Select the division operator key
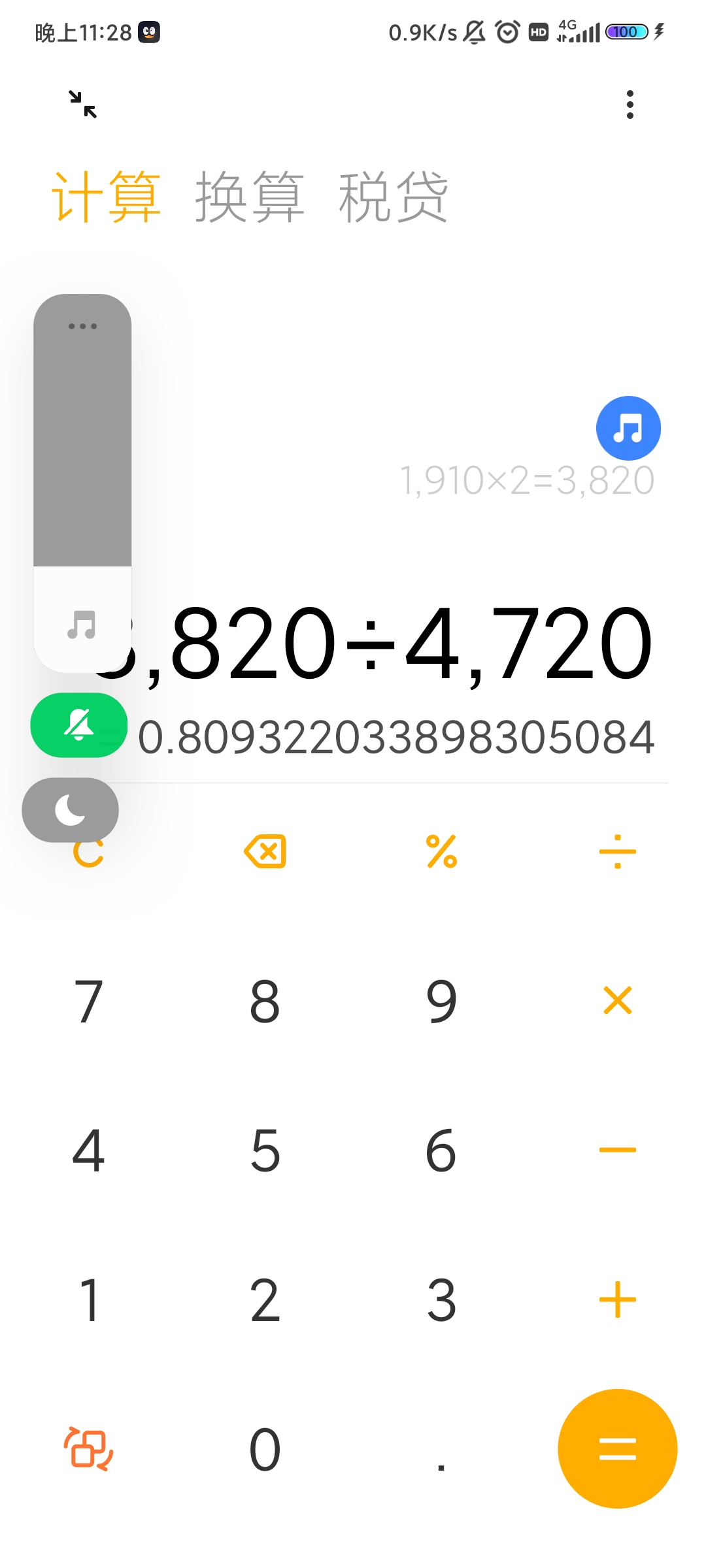Image resolution: width=706 pixels, height=1568 pixels. click(x=618, y=851)
